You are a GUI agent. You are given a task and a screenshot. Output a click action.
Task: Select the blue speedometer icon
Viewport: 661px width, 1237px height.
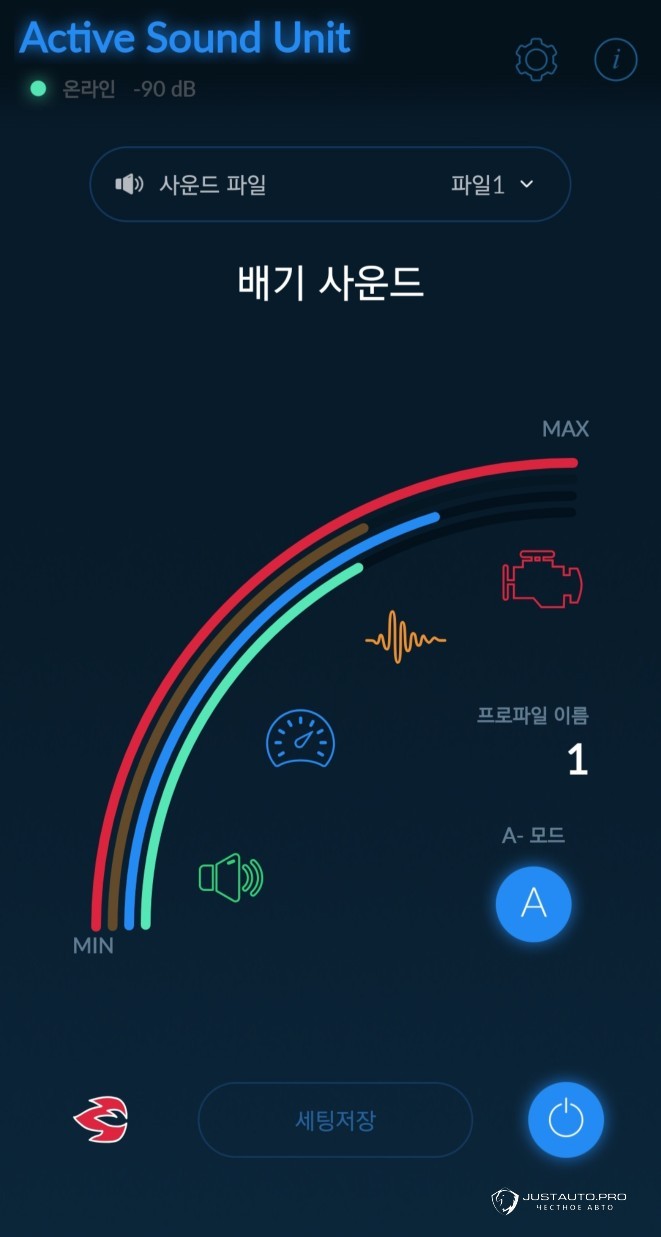[300, 739]
